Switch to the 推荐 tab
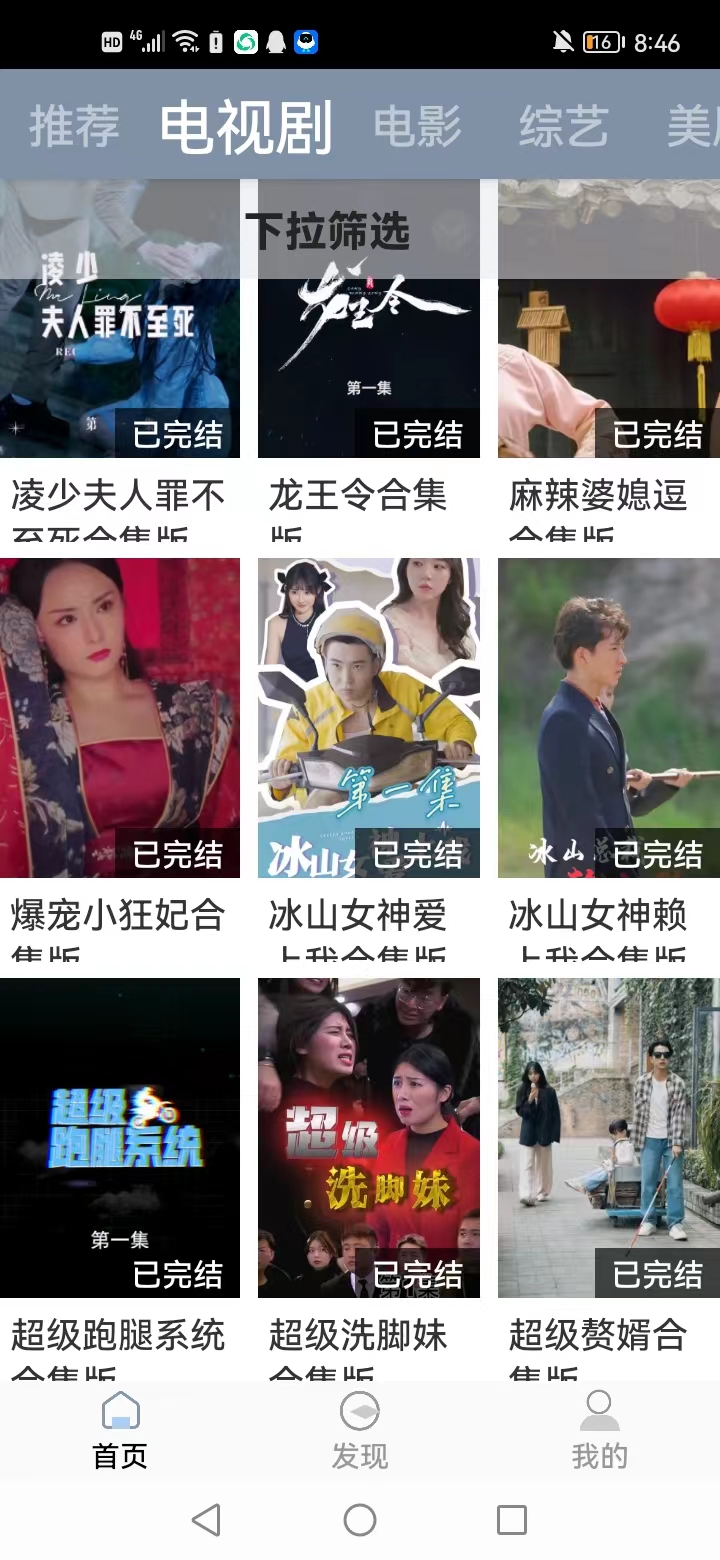This screenshot has width=720, height=1560. coord(74,127)
